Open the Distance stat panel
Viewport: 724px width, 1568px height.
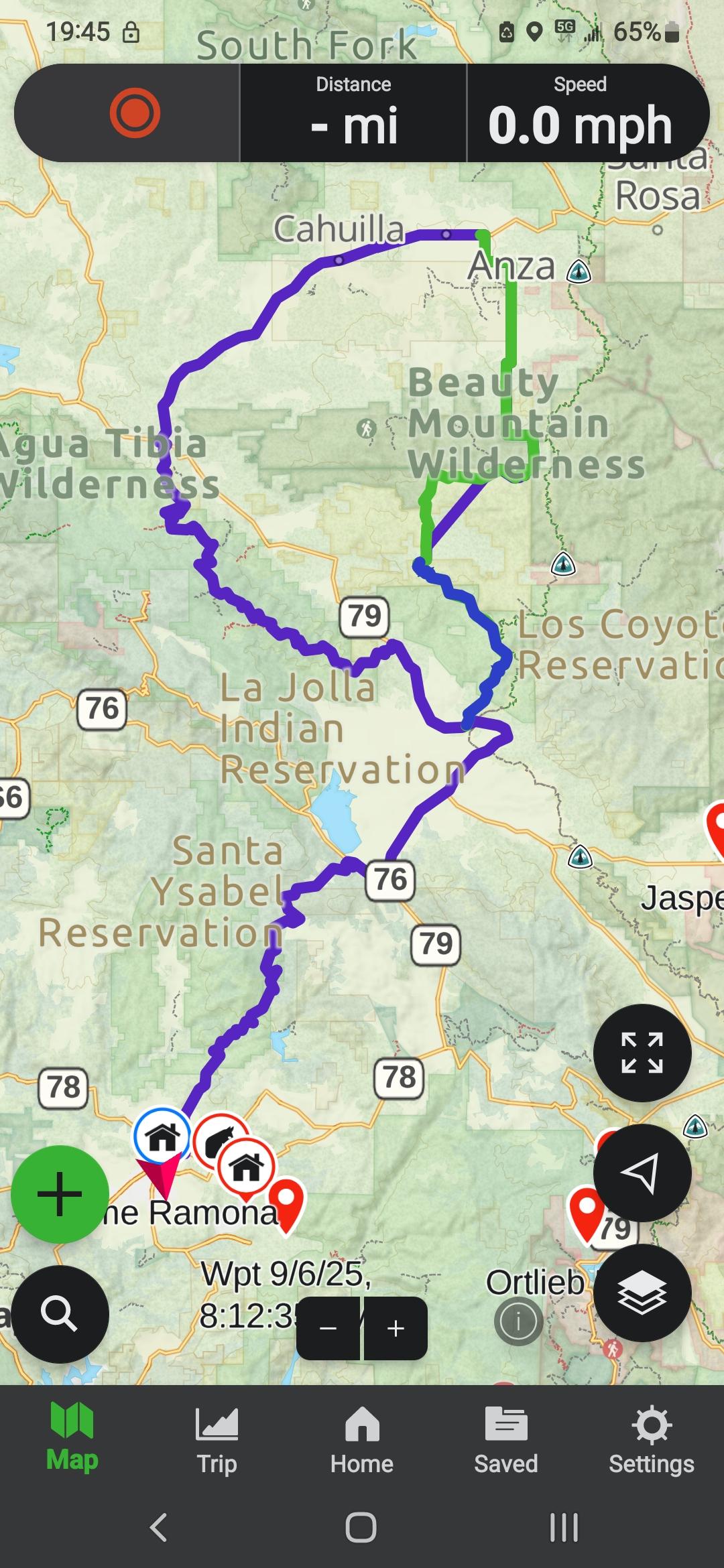[x=353, y=113]
